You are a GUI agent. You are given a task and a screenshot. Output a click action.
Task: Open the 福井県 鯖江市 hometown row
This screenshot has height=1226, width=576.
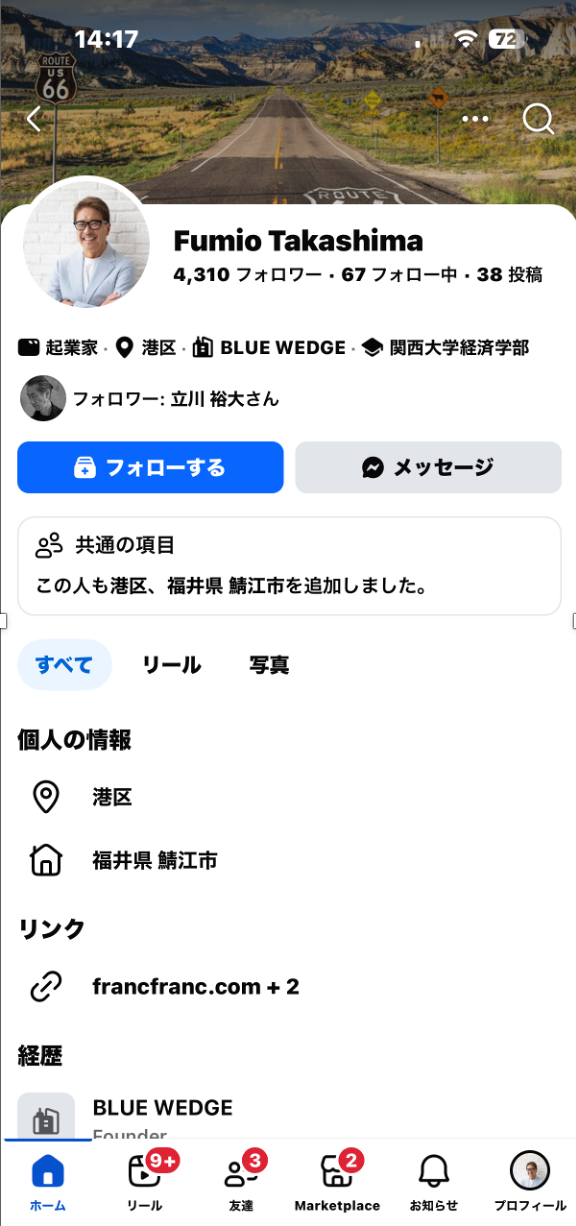pos(288,859)
